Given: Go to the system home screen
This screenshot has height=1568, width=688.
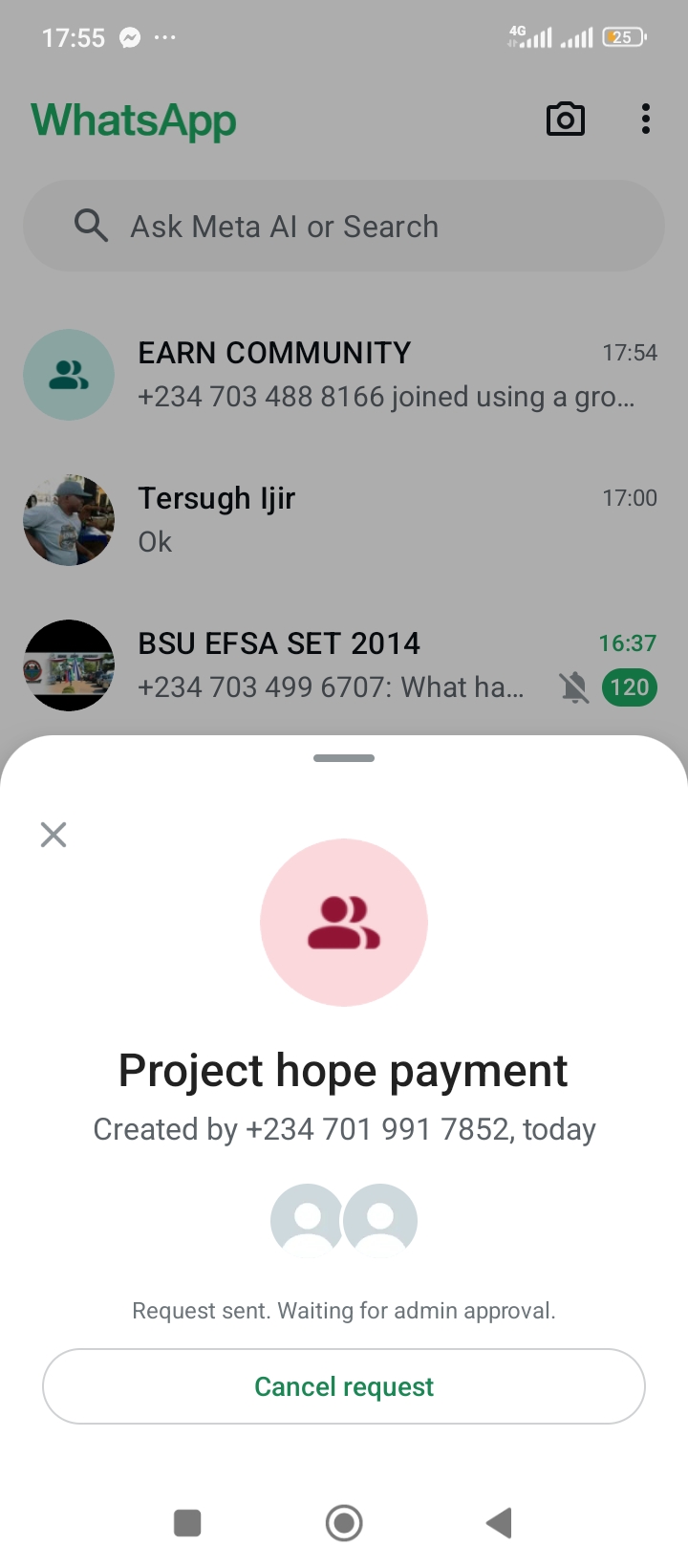Looking at the screenshot, I should click(x=344, y=1523).
